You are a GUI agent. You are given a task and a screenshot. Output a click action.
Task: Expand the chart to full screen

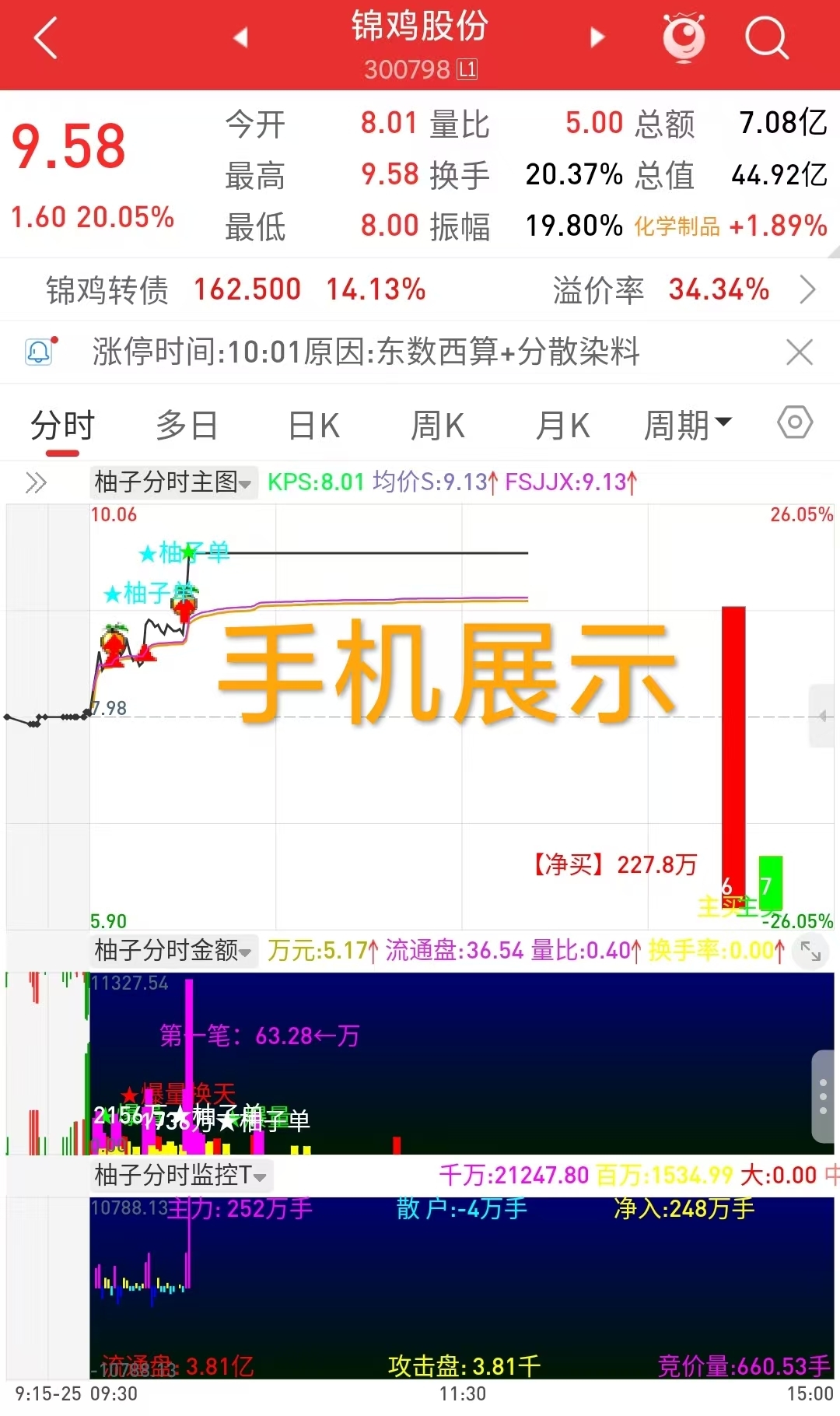[x=810, y=951]
